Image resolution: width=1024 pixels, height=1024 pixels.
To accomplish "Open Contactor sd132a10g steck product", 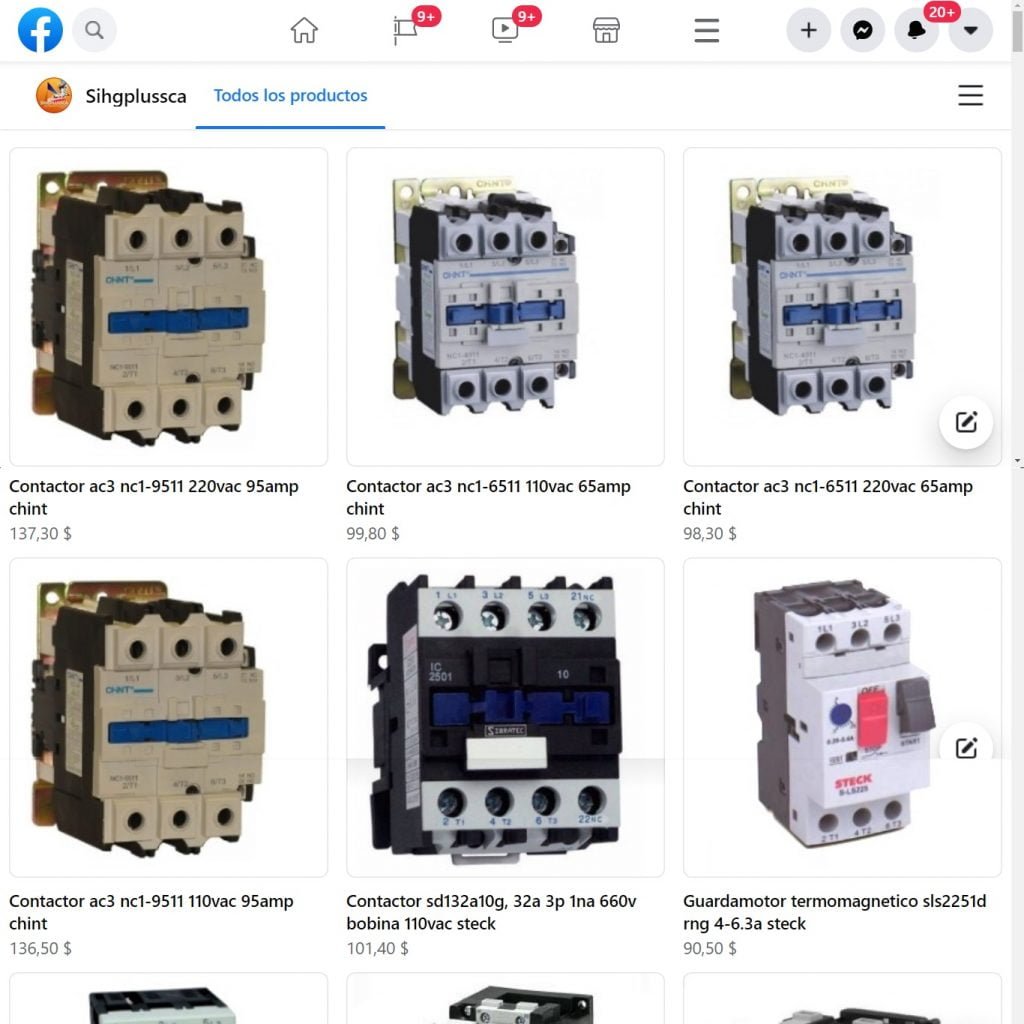I will click(x=505, y=717).
